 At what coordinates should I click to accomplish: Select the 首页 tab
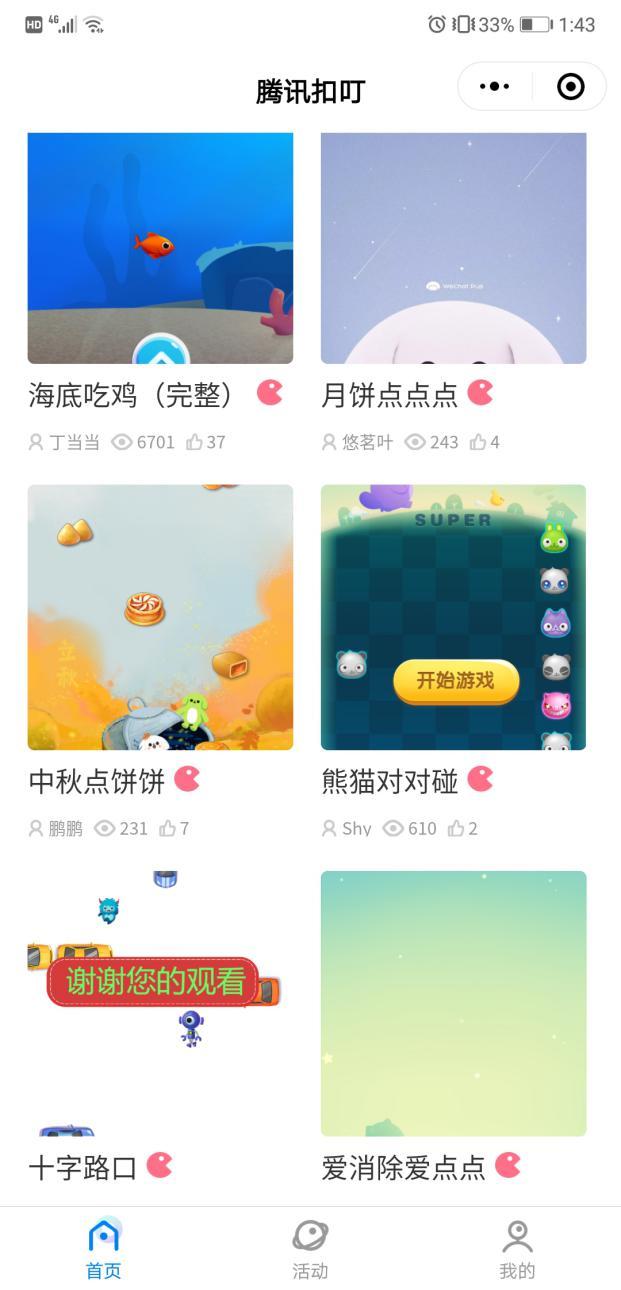(x=104, y=1249)
